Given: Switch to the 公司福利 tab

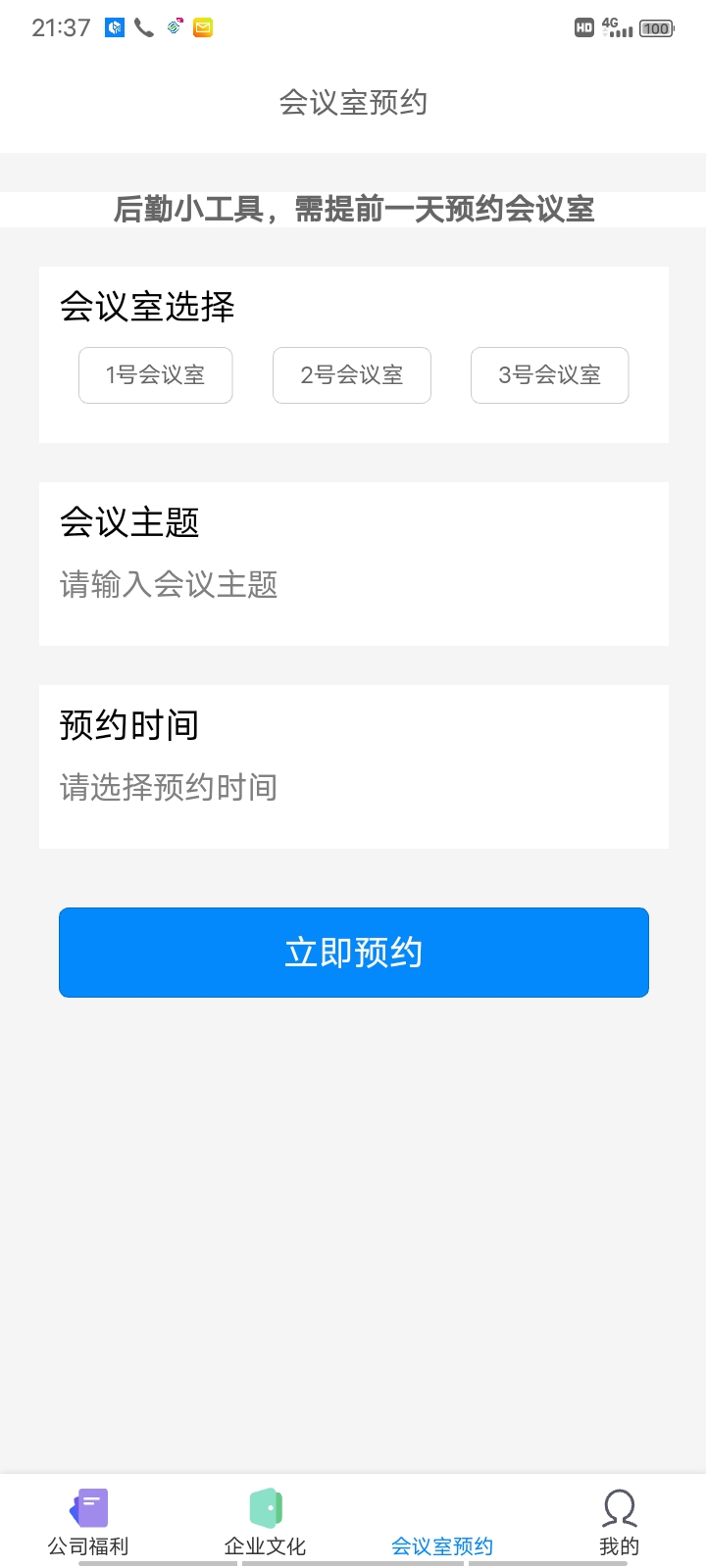Looking at the screenshot, I should (89, 1524).
